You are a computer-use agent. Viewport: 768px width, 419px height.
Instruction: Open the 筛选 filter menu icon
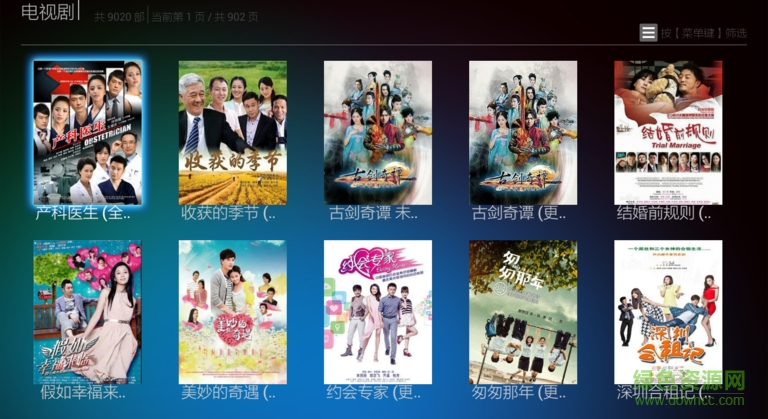[649, 33]
